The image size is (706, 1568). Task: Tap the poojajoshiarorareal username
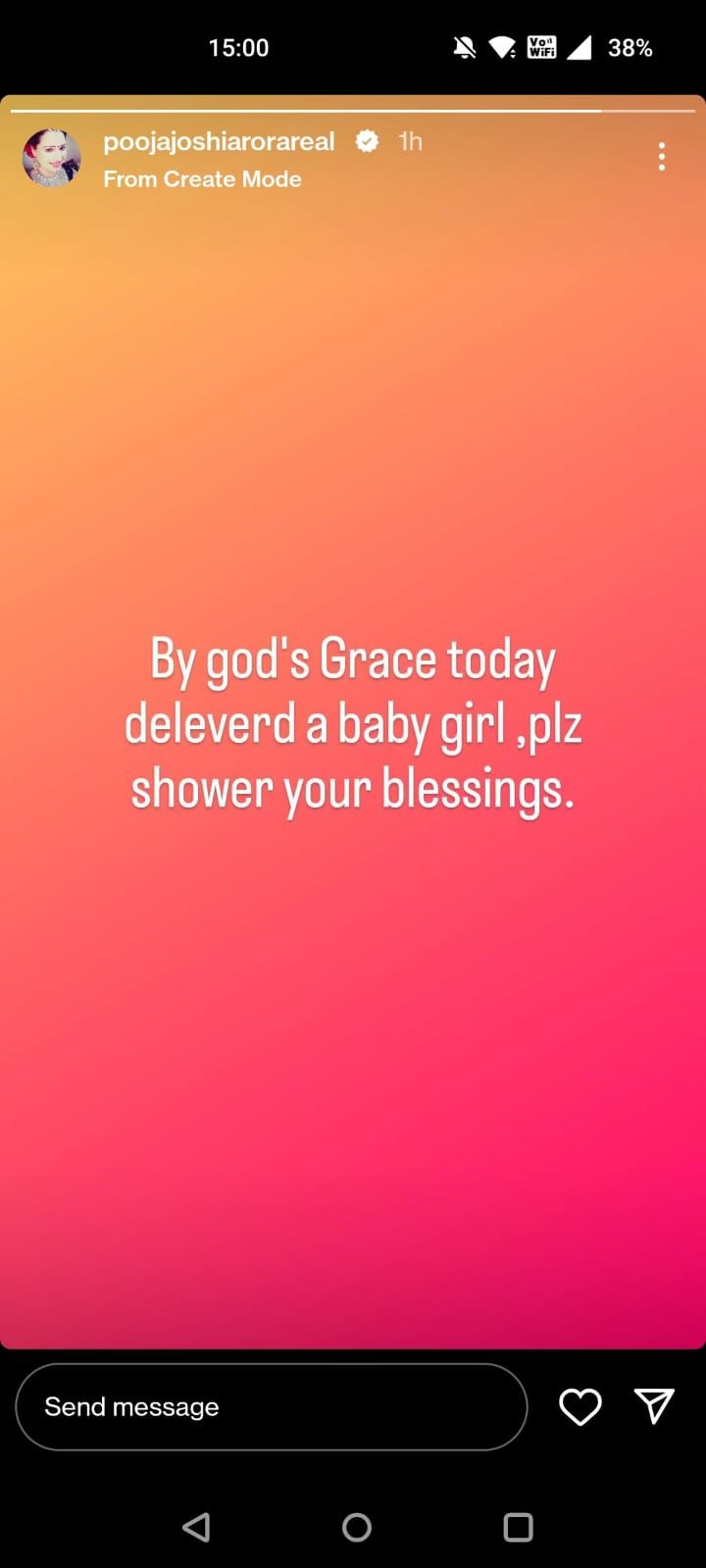pos(219,141)
